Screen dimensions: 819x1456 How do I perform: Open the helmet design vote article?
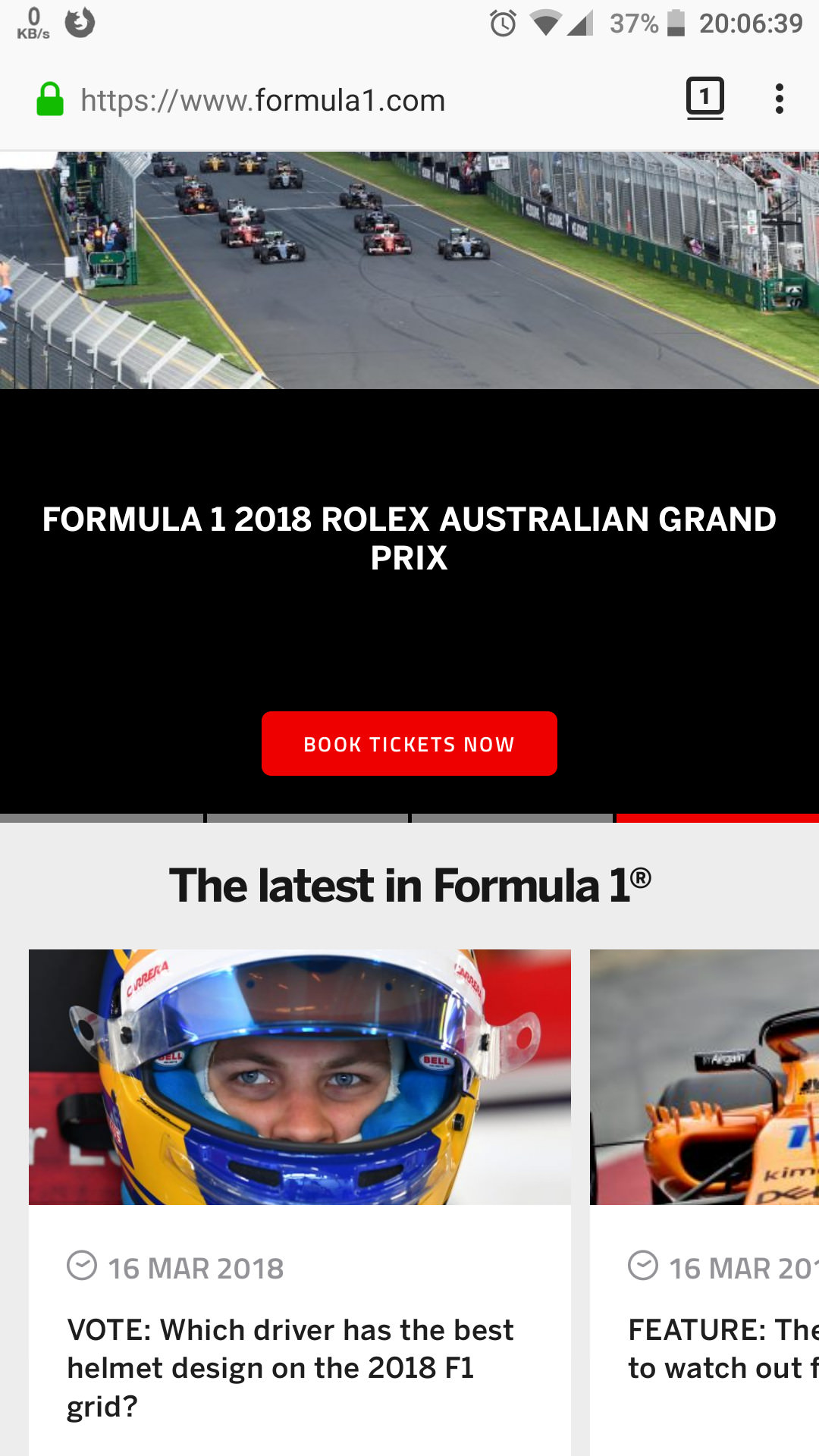(300, 1202)
